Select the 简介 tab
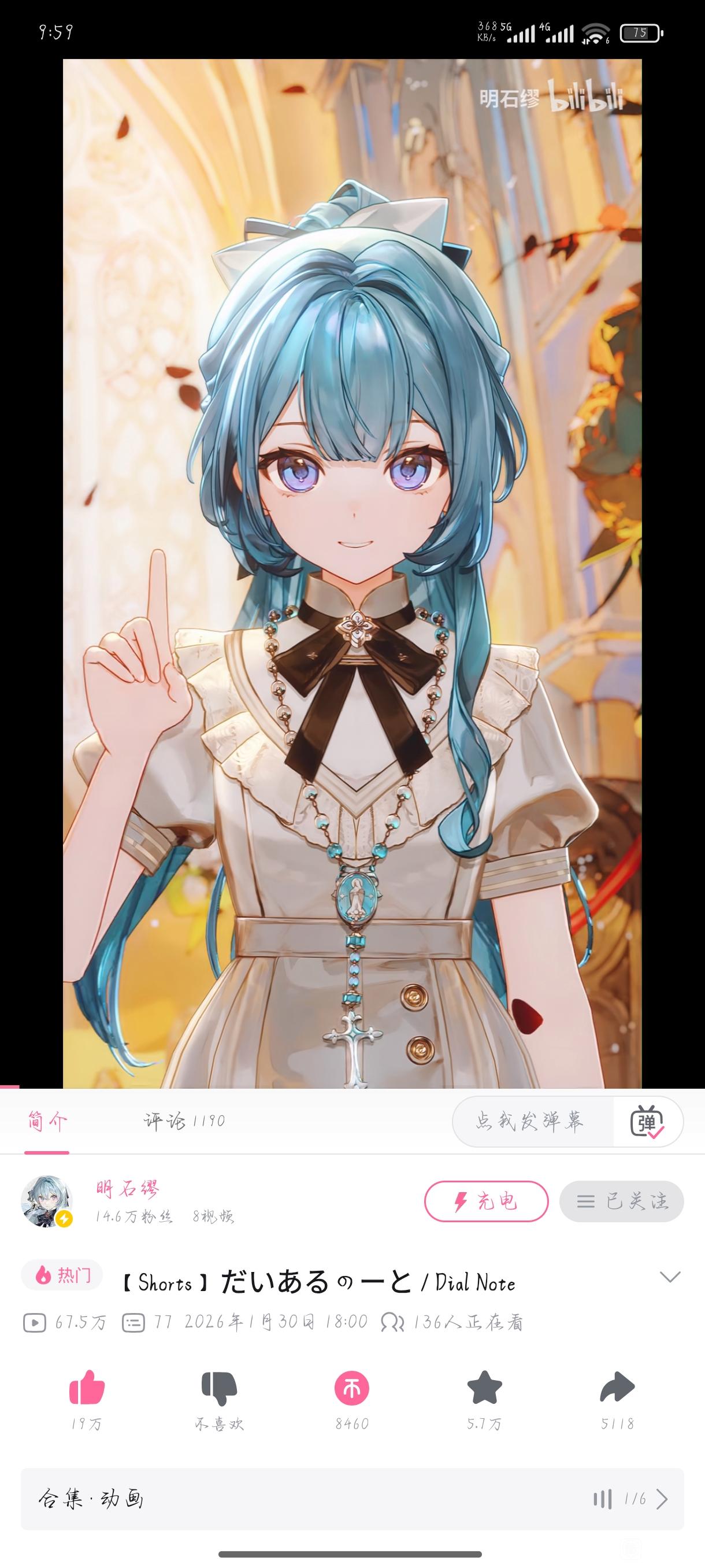Image resolution: width=705 pixels, height=1568 pixels. pyautogui.click(x=47, y=1120)
